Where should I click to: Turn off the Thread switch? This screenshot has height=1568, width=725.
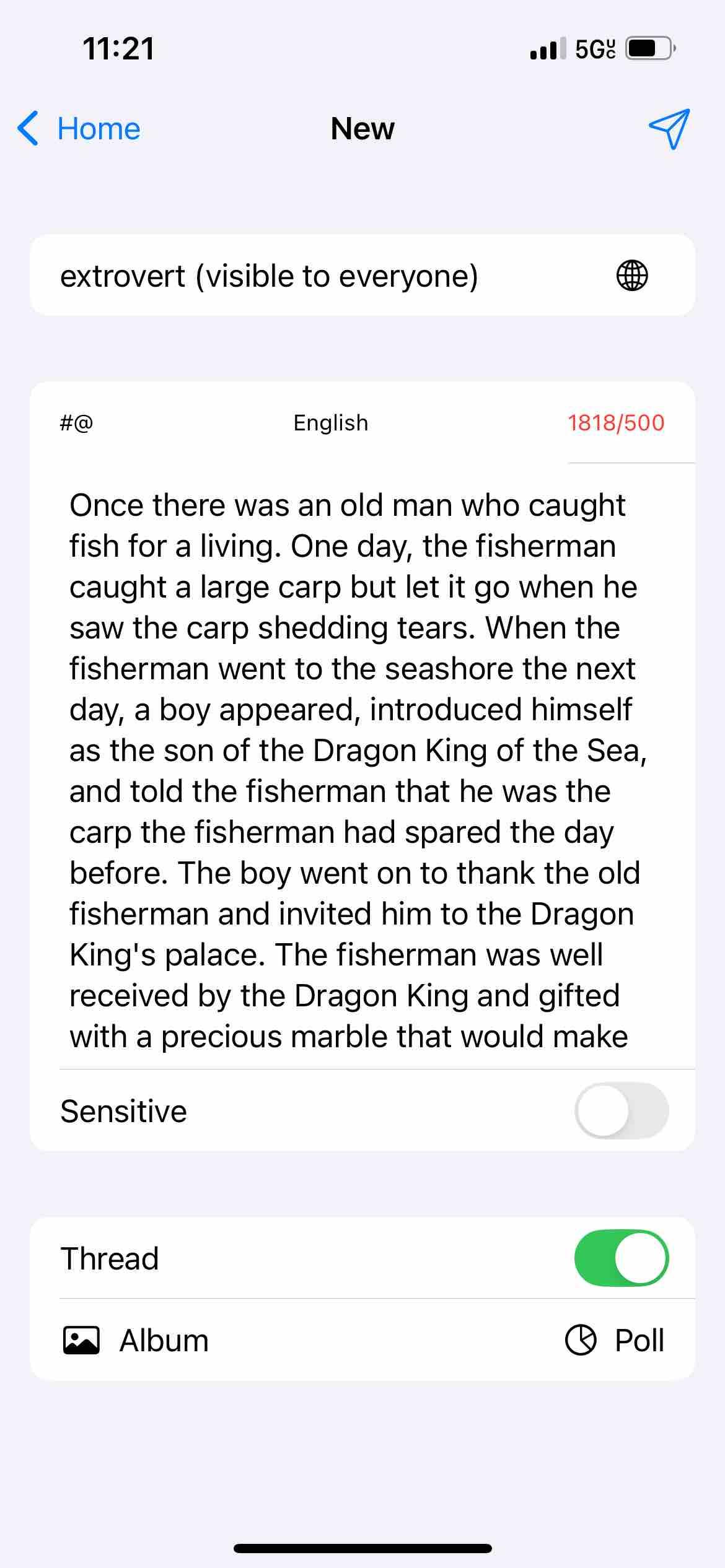click(x=621, y=1259)
